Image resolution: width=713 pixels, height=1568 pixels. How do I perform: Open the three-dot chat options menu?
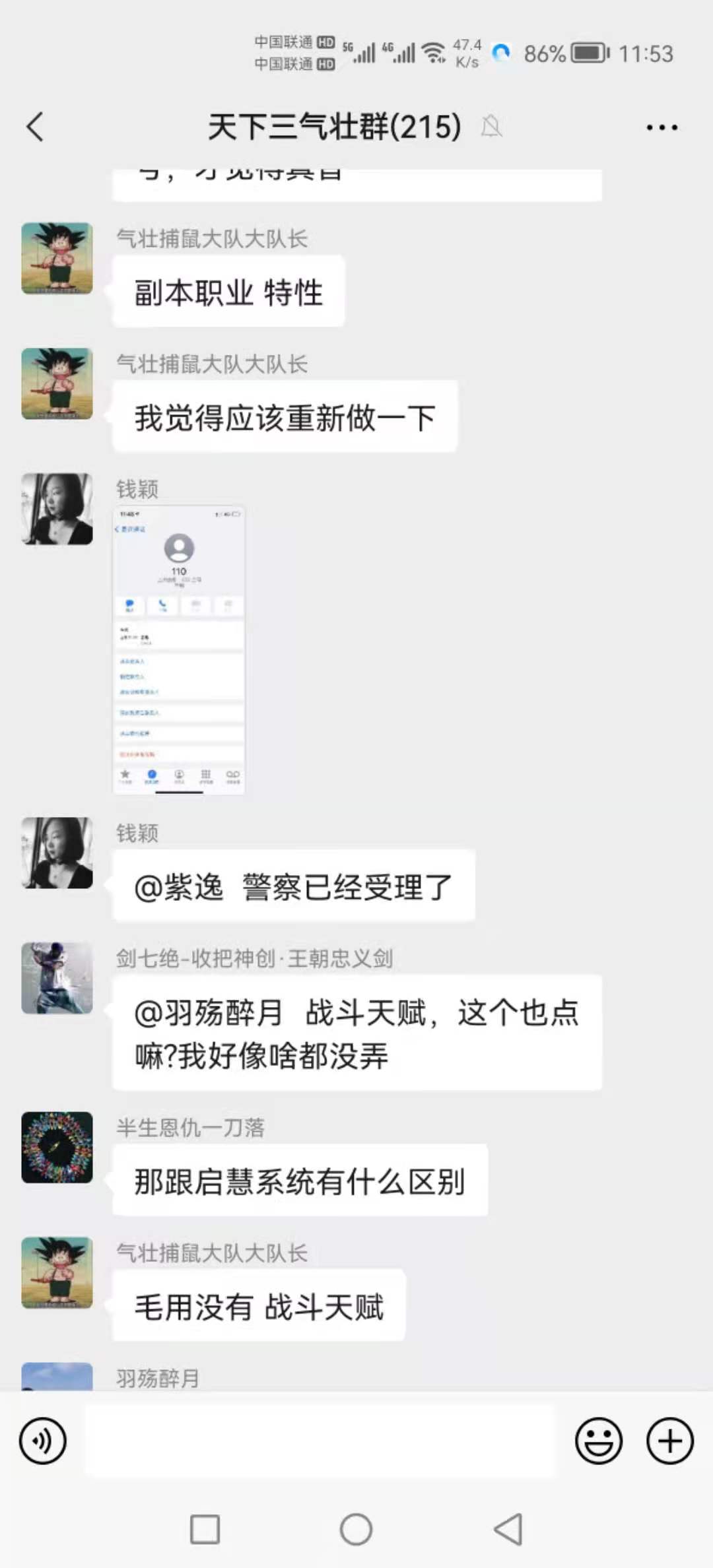click(662, 127)
